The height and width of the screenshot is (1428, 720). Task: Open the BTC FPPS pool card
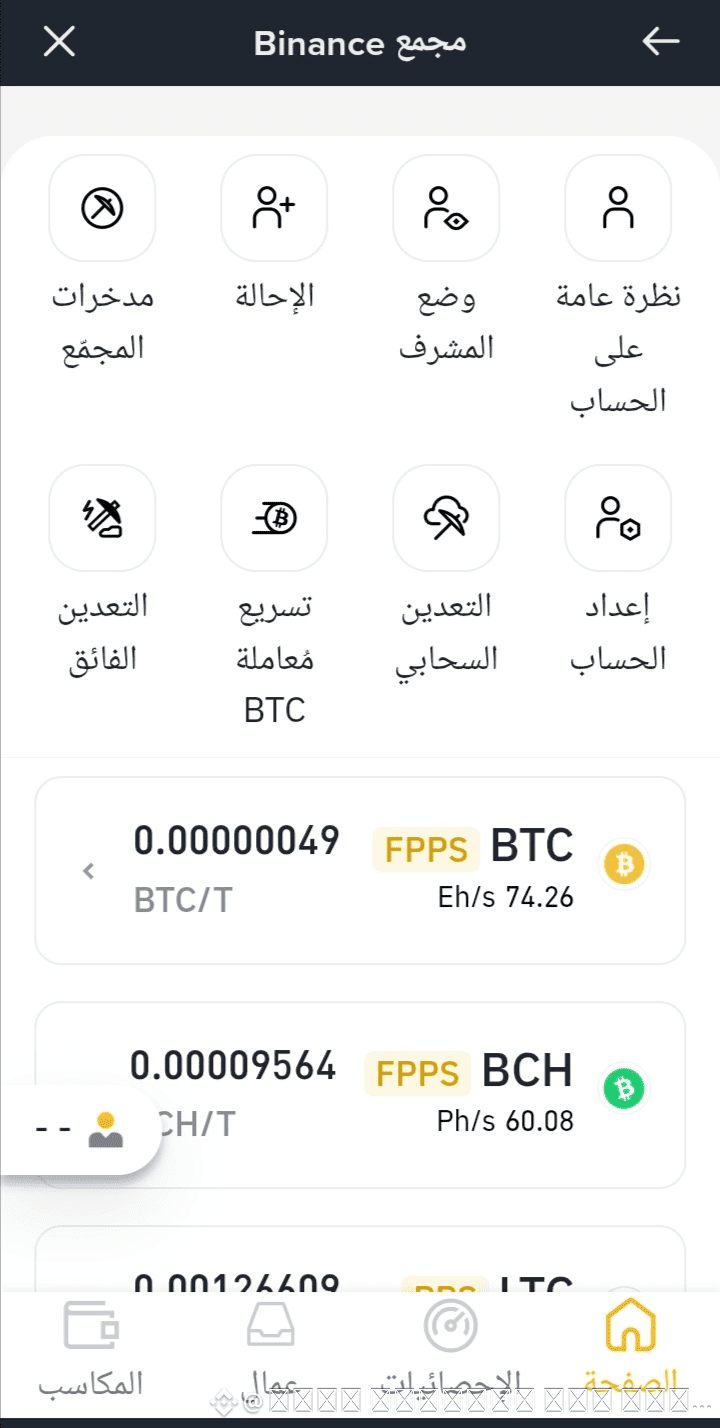pyautogui.click(x=360, y=870)
